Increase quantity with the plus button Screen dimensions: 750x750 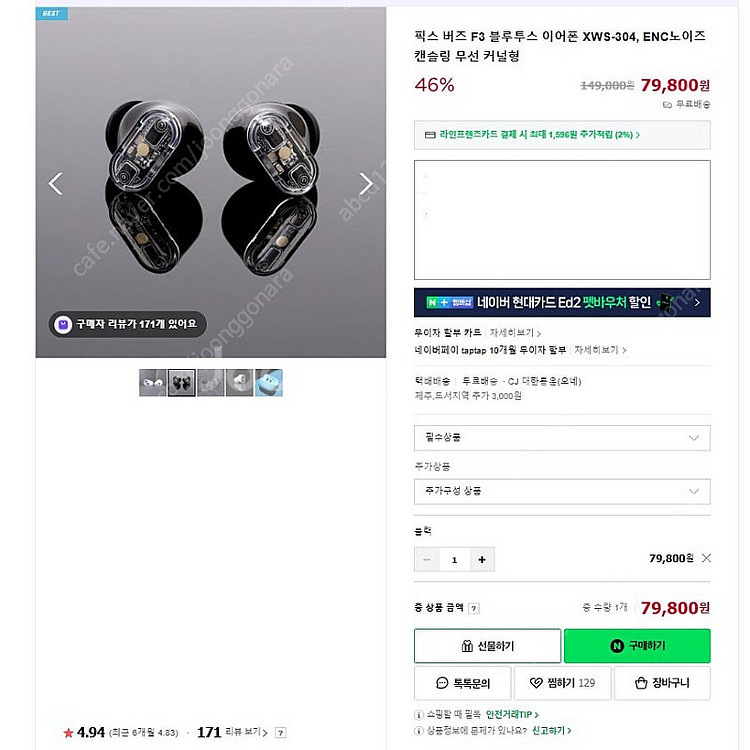coord(481,560)
